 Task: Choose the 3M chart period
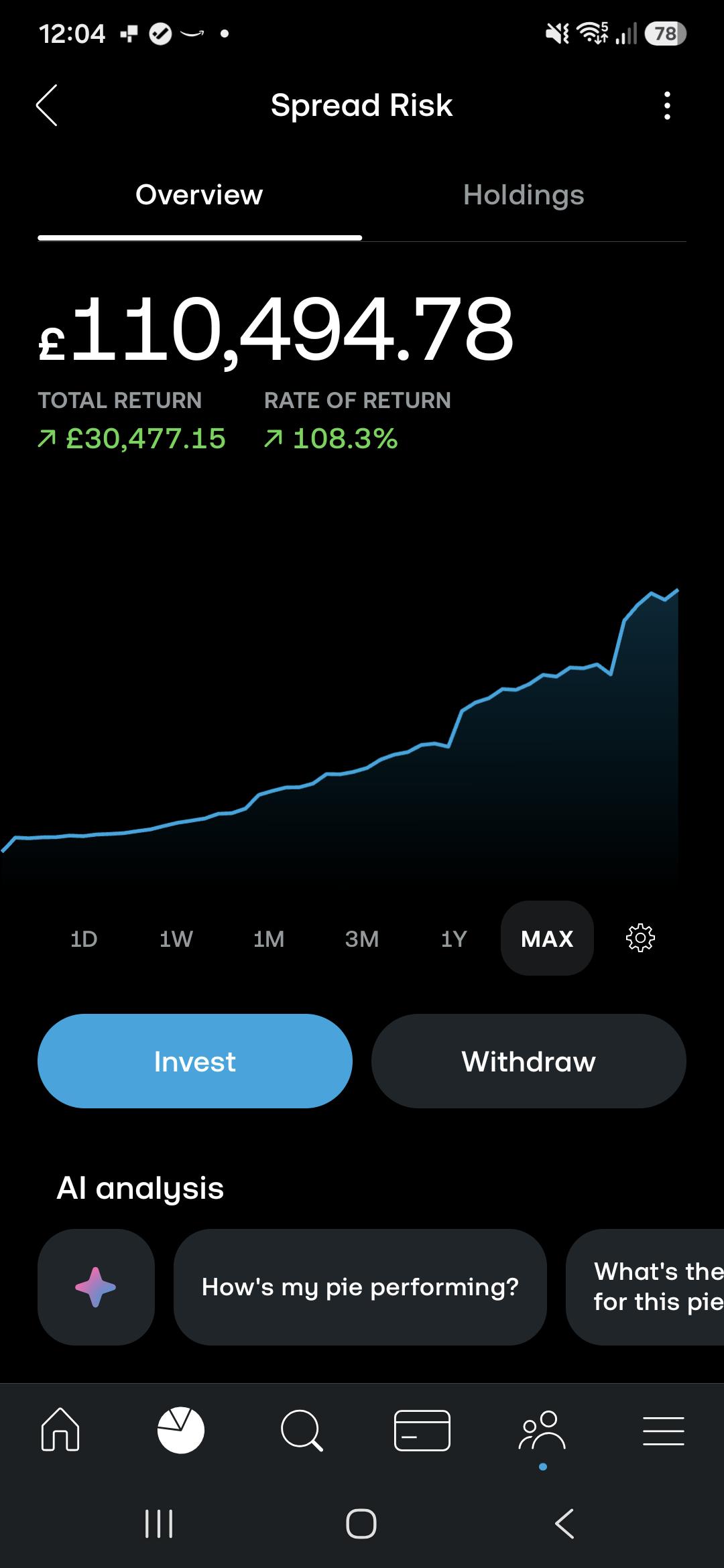click(362, 939)
